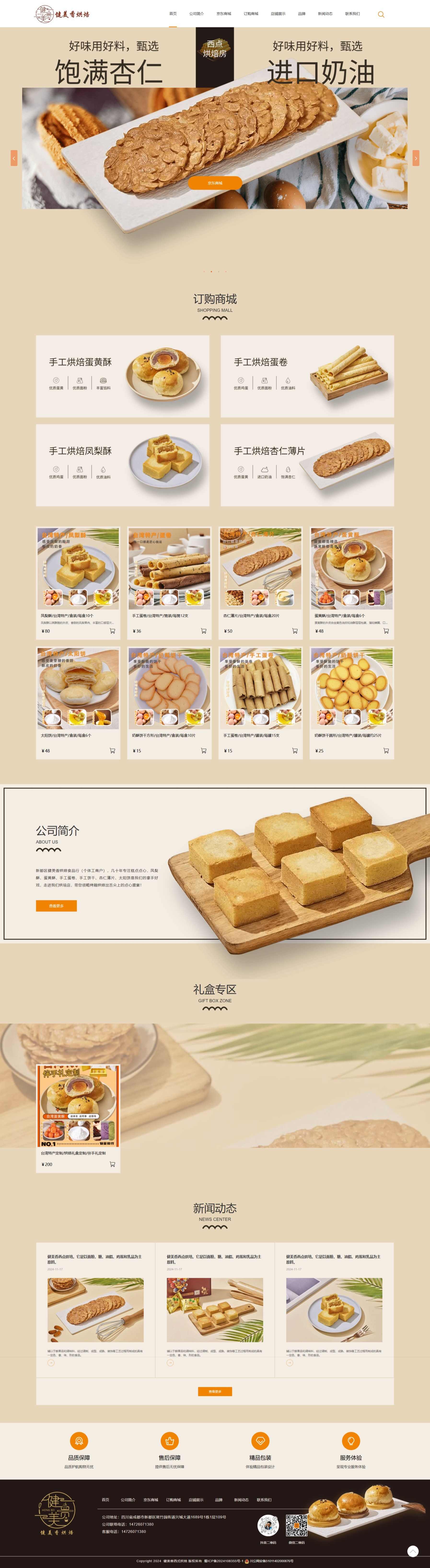Screen dimensions: 430x1568
Task: Open 店铺展示 in top navigation
Action: [278, 13]
